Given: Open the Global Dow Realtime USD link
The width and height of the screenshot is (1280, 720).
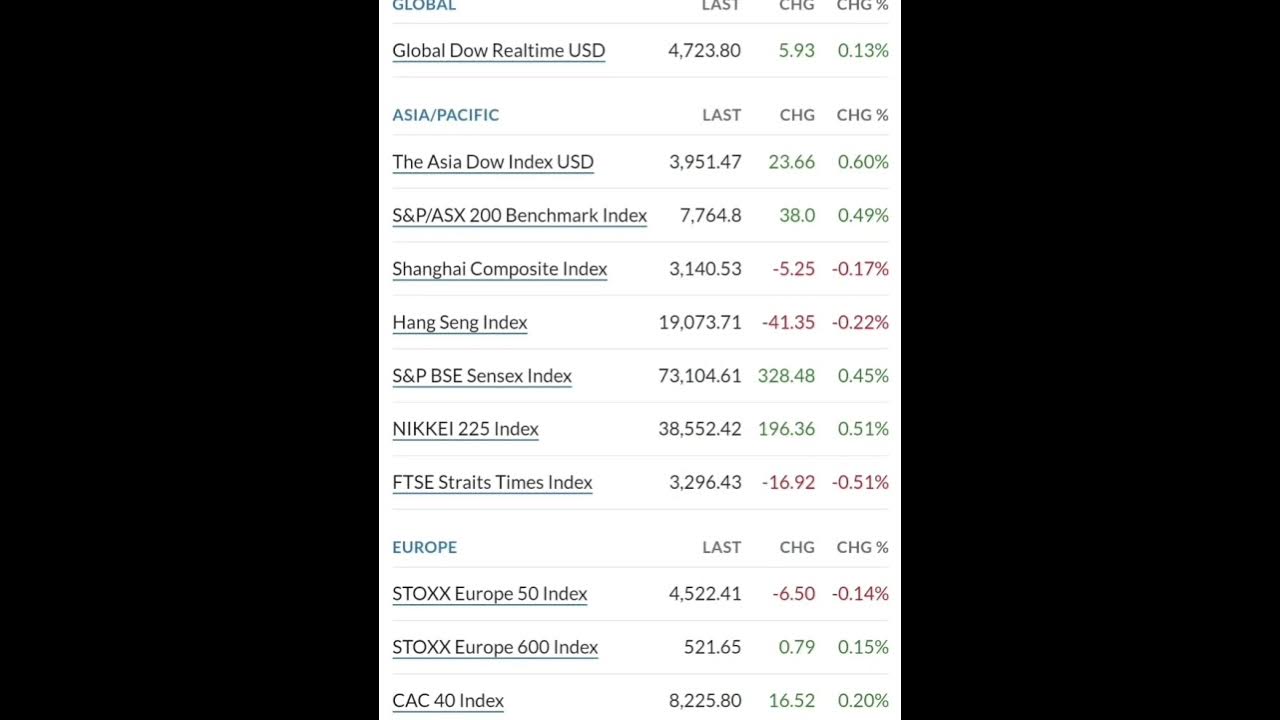Looking at the screenshot, I should pyautogui.click(x=498, y=51).
